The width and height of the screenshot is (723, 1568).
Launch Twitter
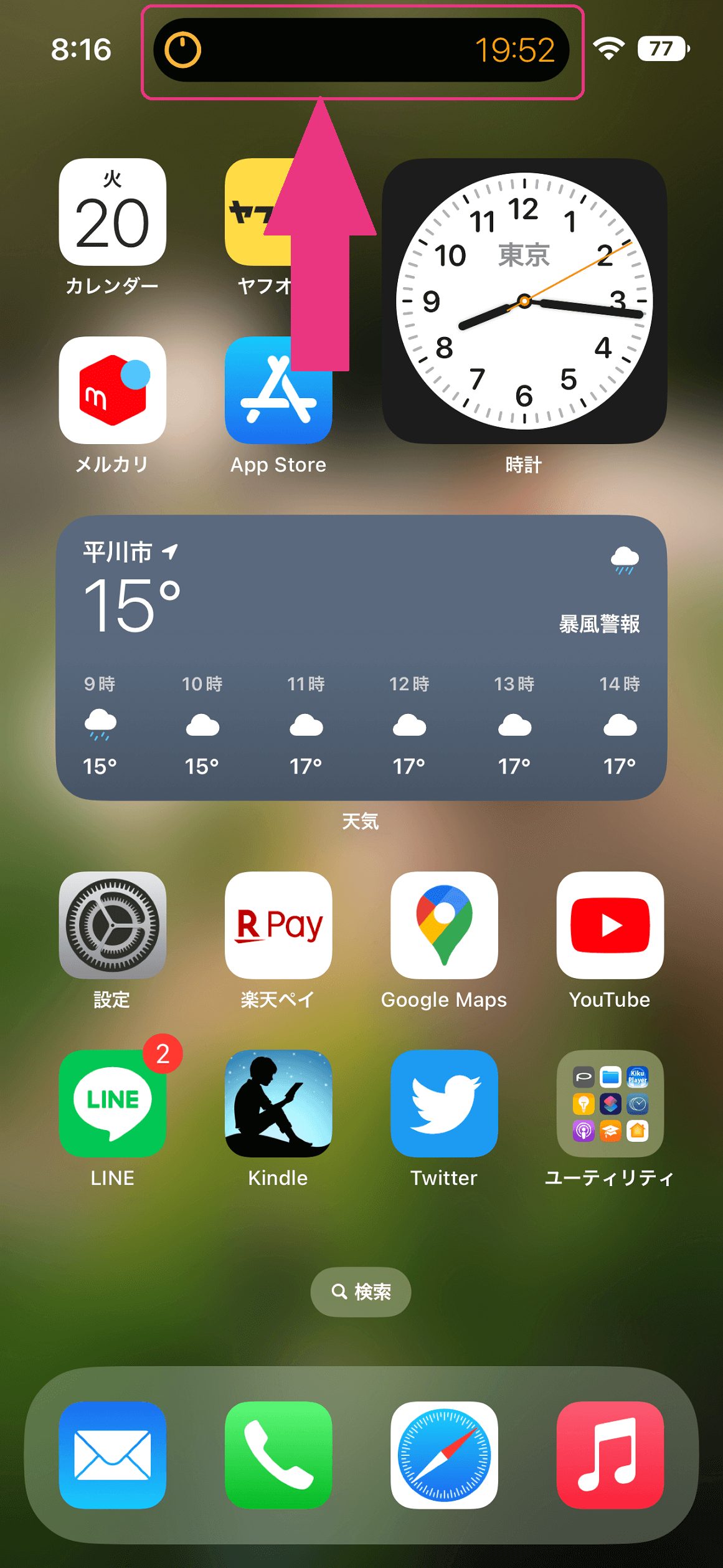[444, 1103]
